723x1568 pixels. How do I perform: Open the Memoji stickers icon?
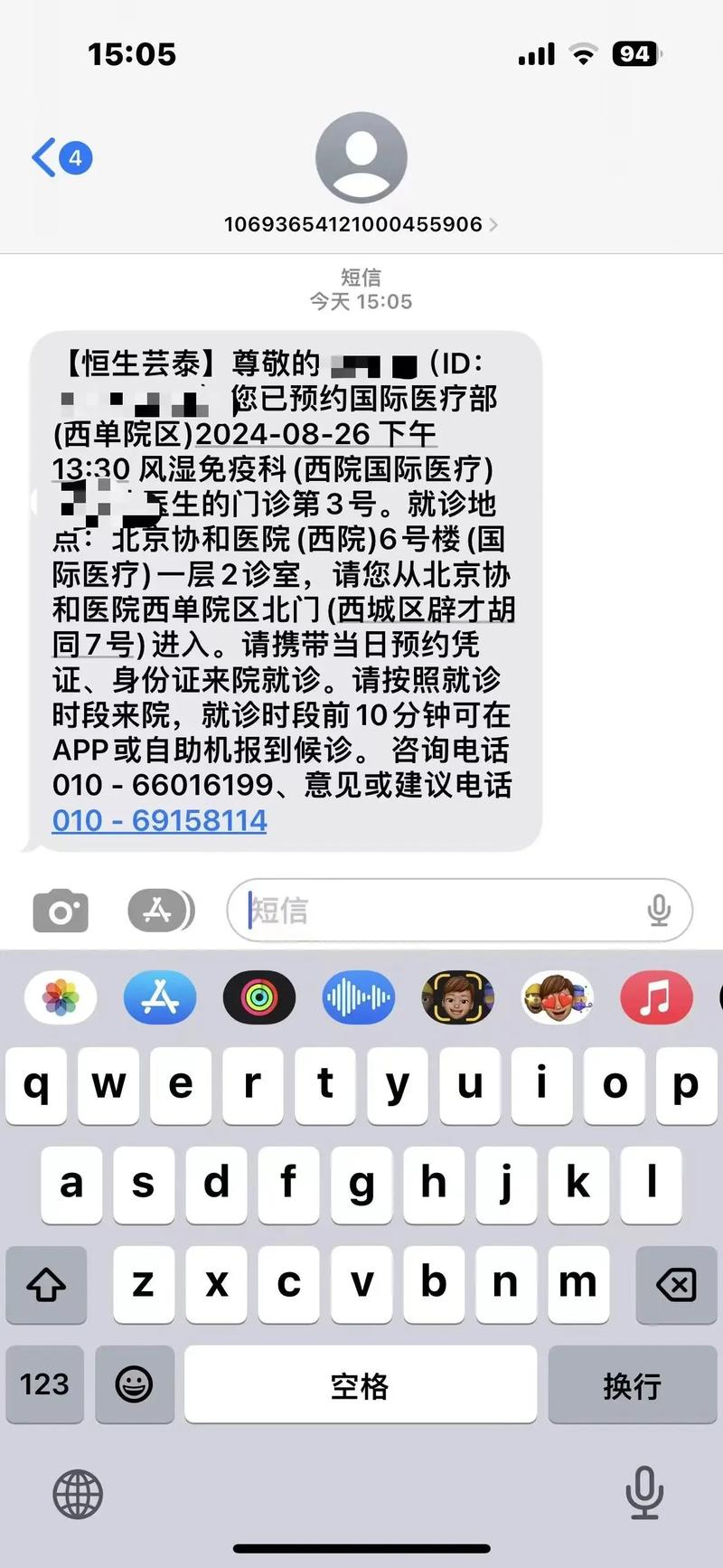click(558, 997)
